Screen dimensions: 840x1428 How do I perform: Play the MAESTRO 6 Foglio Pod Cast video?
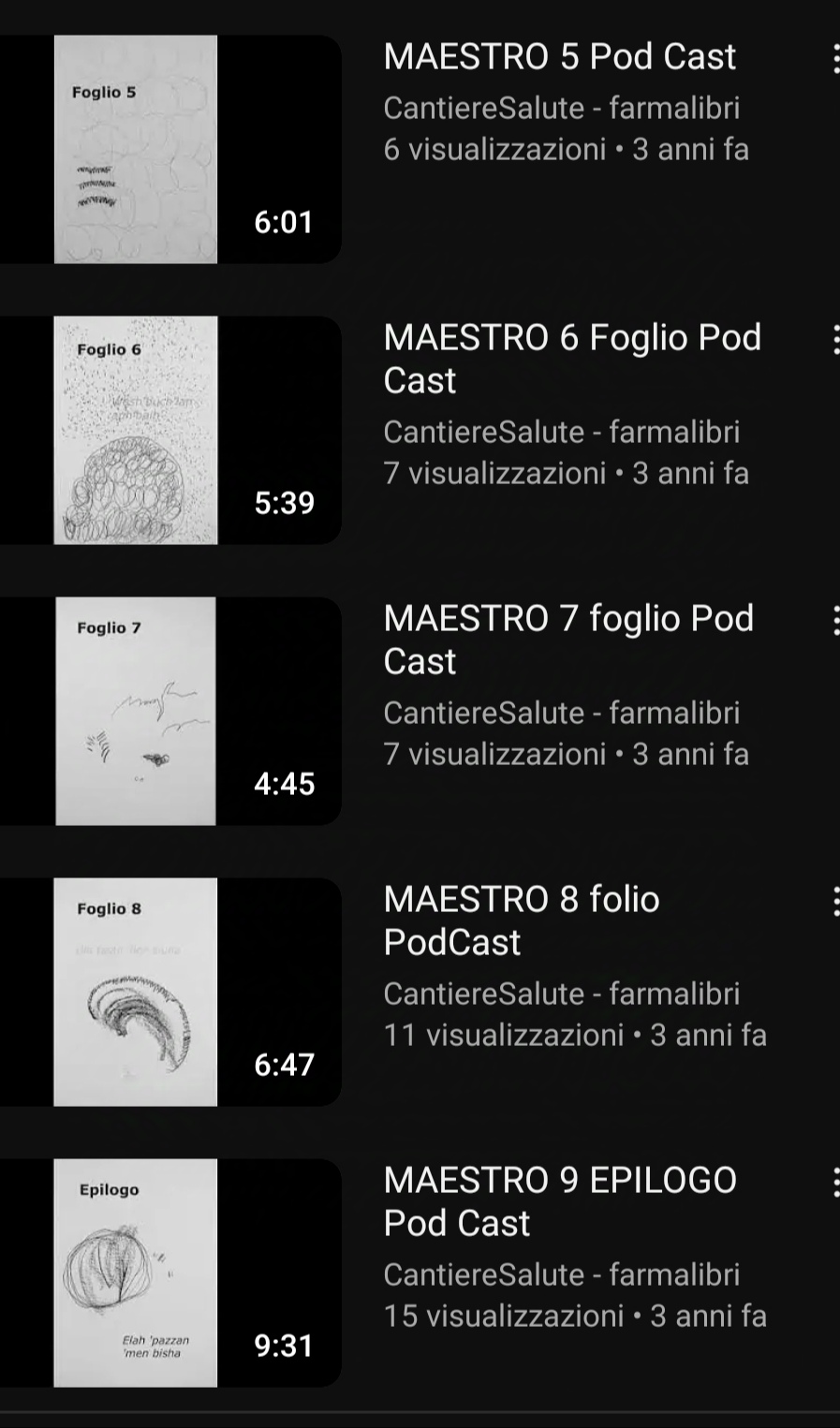[169, 430]
